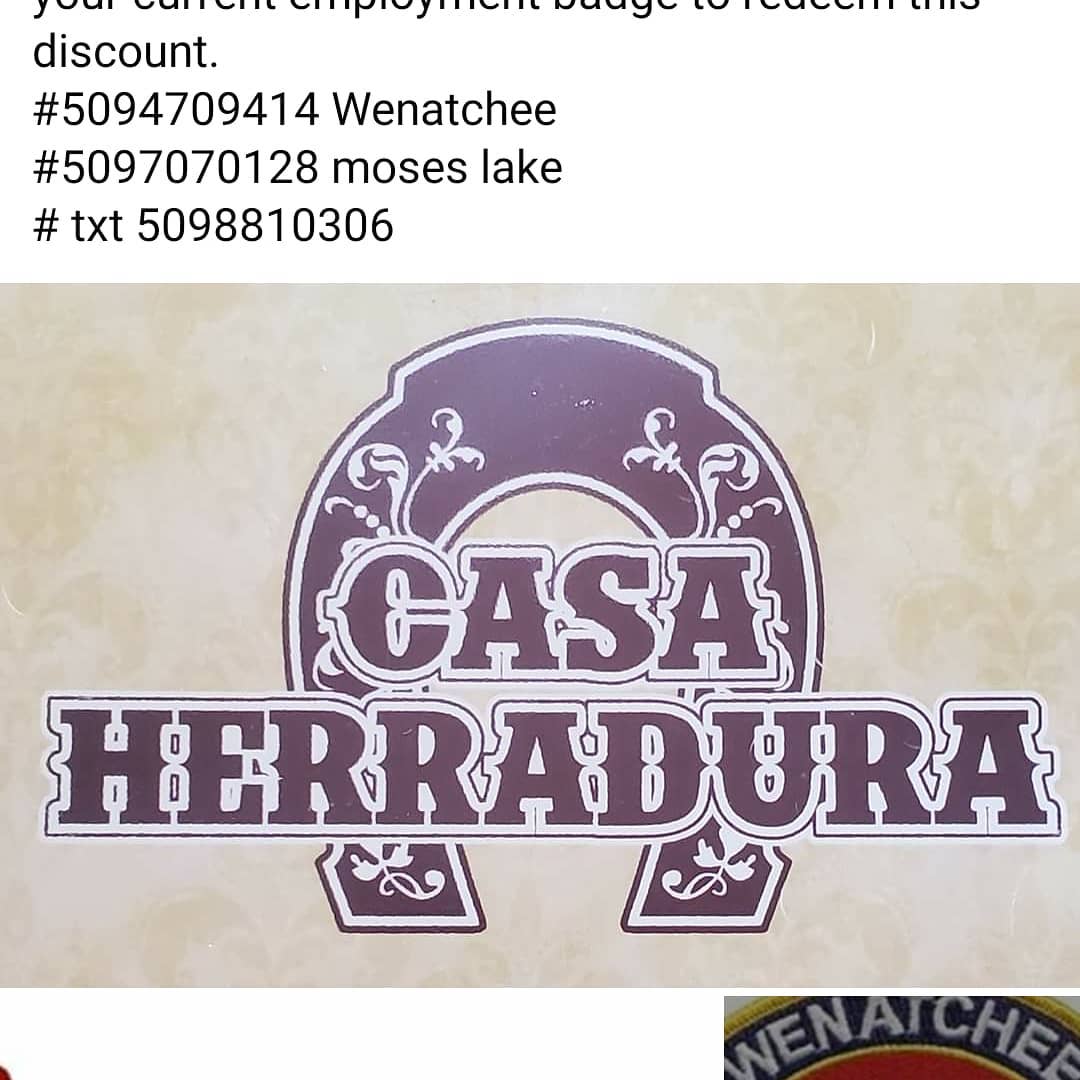
Task: Open the Wenatchee patch photo
Action: [902, 1038]
